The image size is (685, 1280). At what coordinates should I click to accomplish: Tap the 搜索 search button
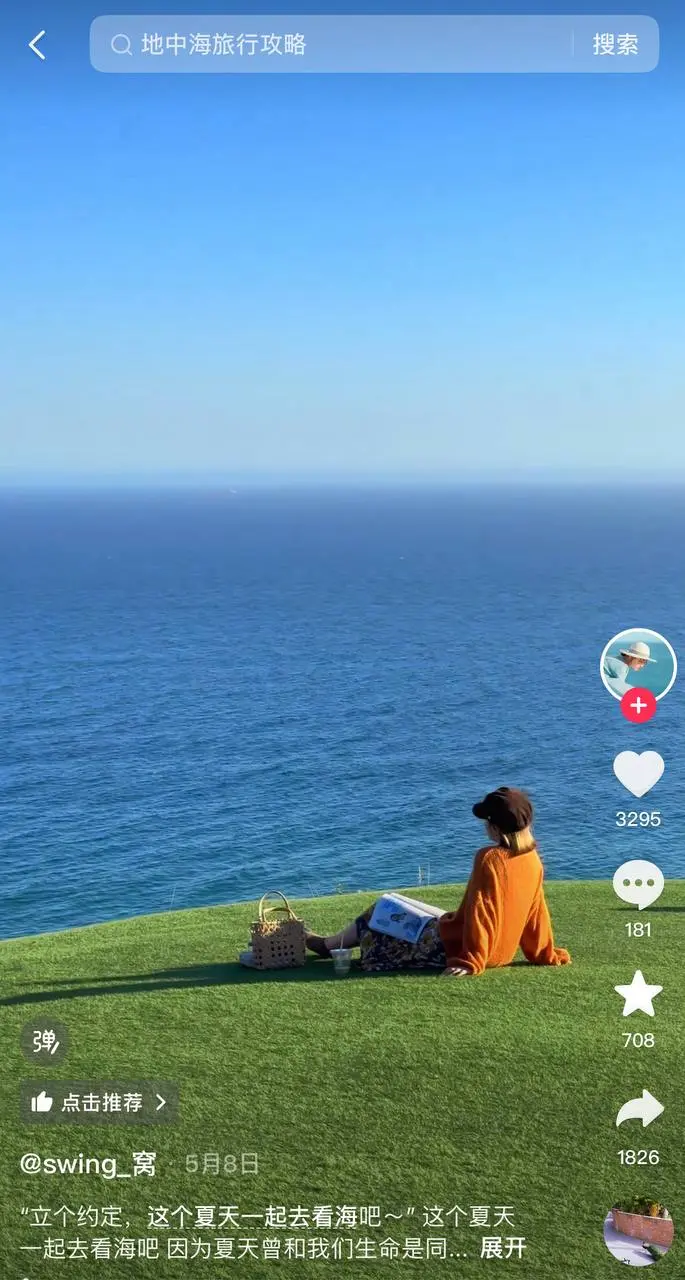coord(615,44)
